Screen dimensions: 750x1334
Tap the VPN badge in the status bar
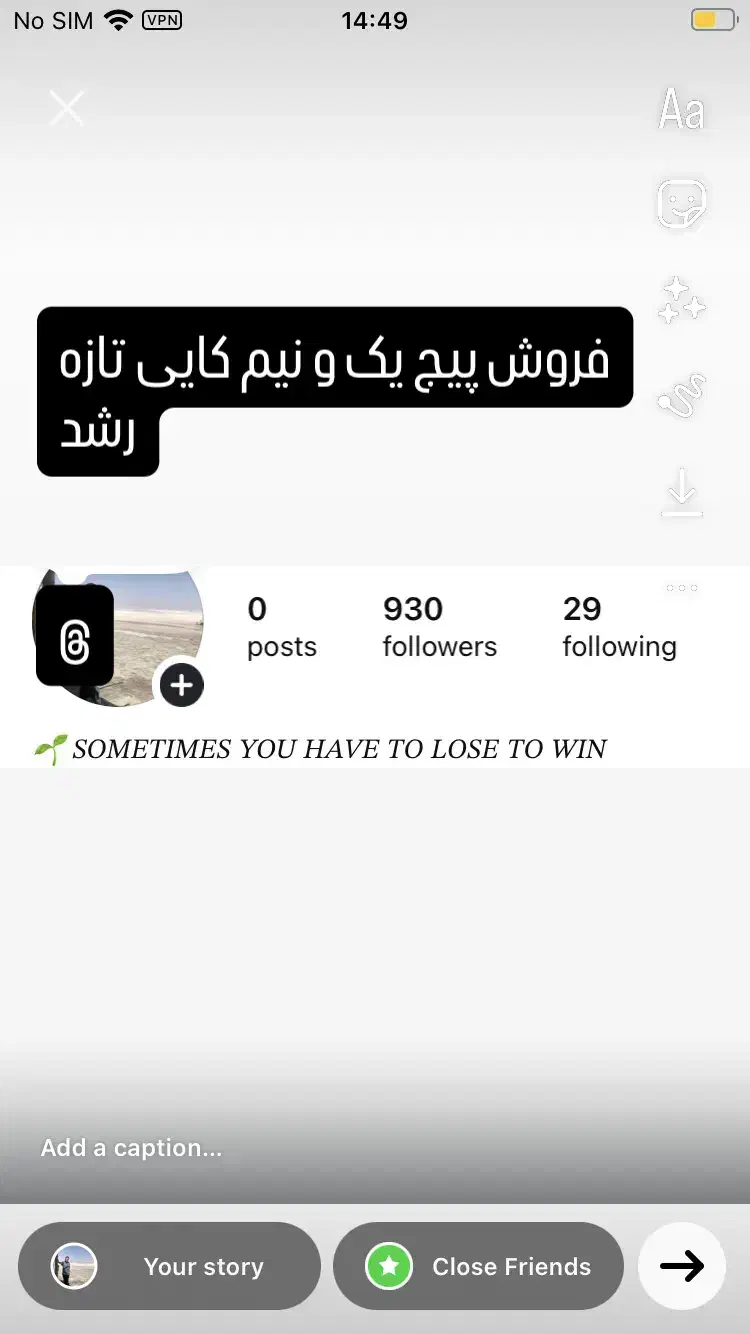click(162, 20)
